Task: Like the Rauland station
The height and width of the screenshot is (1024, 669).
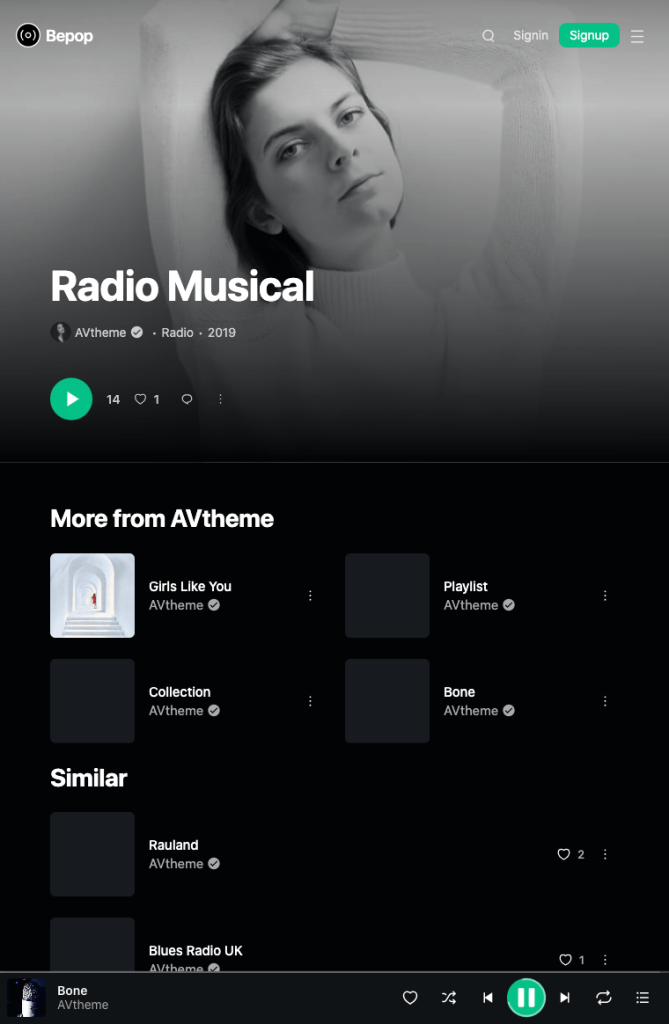Action: pyautogui.click(x=564, y=854)
